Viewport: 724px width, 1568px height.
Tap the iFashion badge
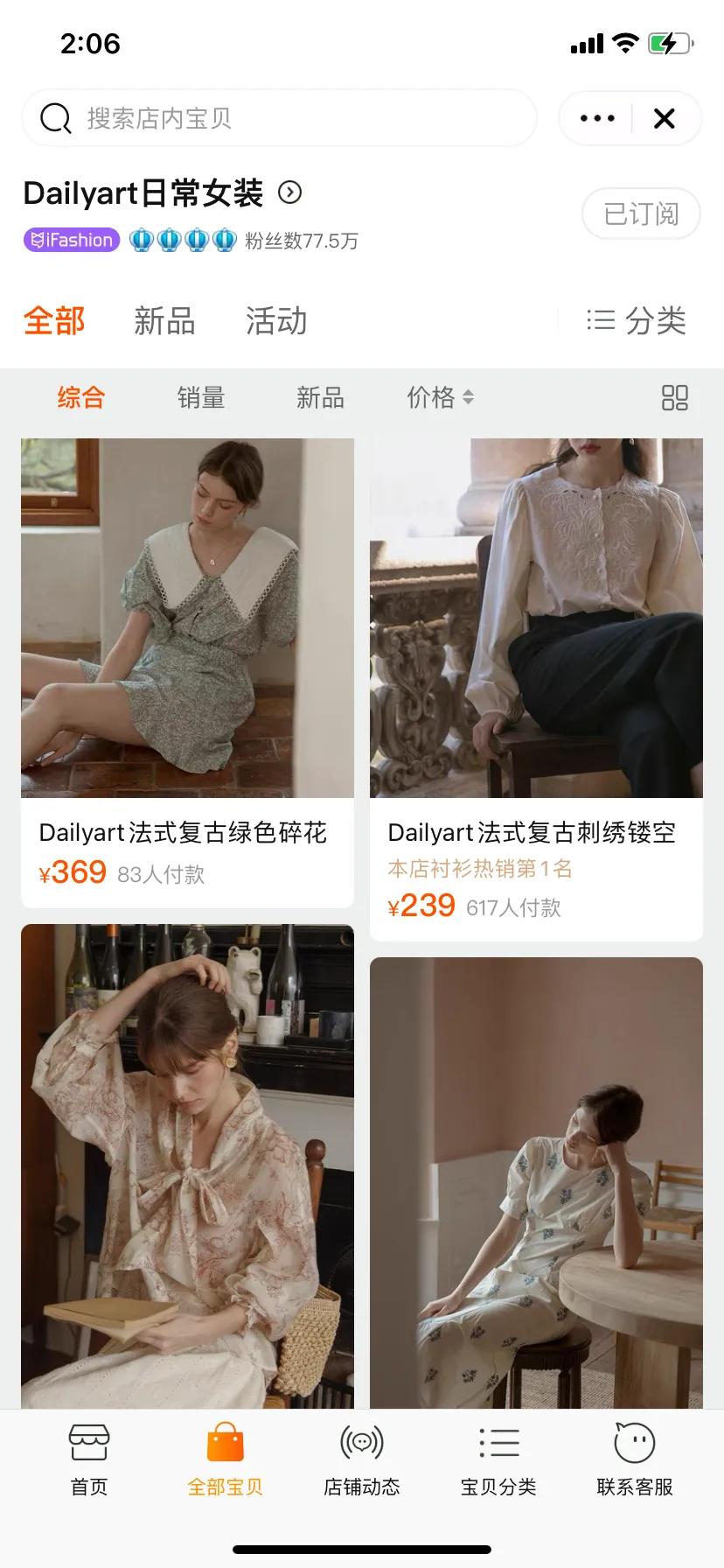(x=70, y=239)
